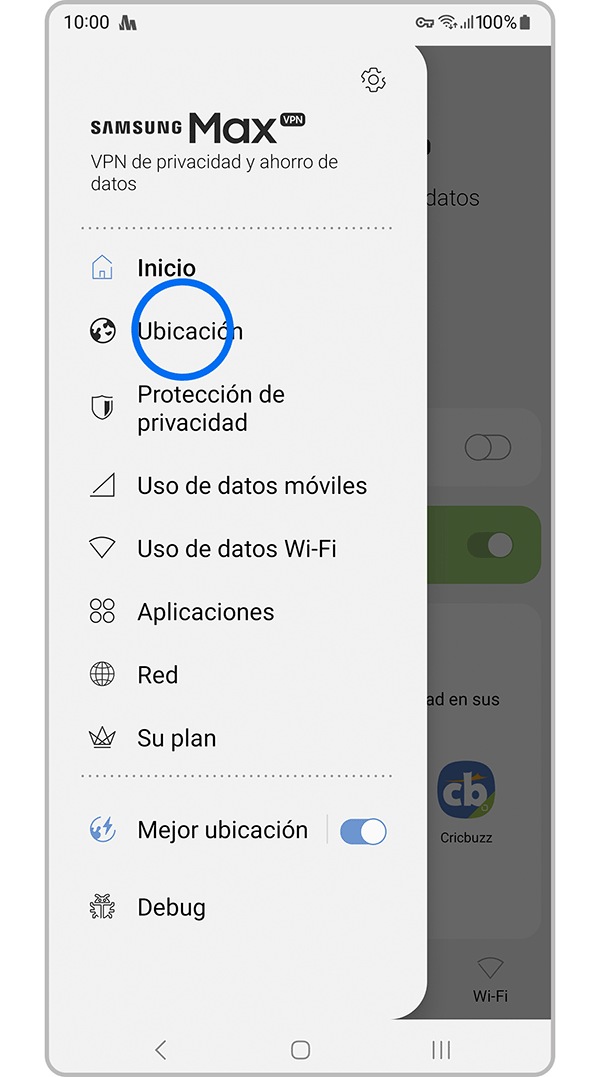600x1077 pixels.
Task: View Uso de datos Wi-Fi
Action: [x=236, y=549]
